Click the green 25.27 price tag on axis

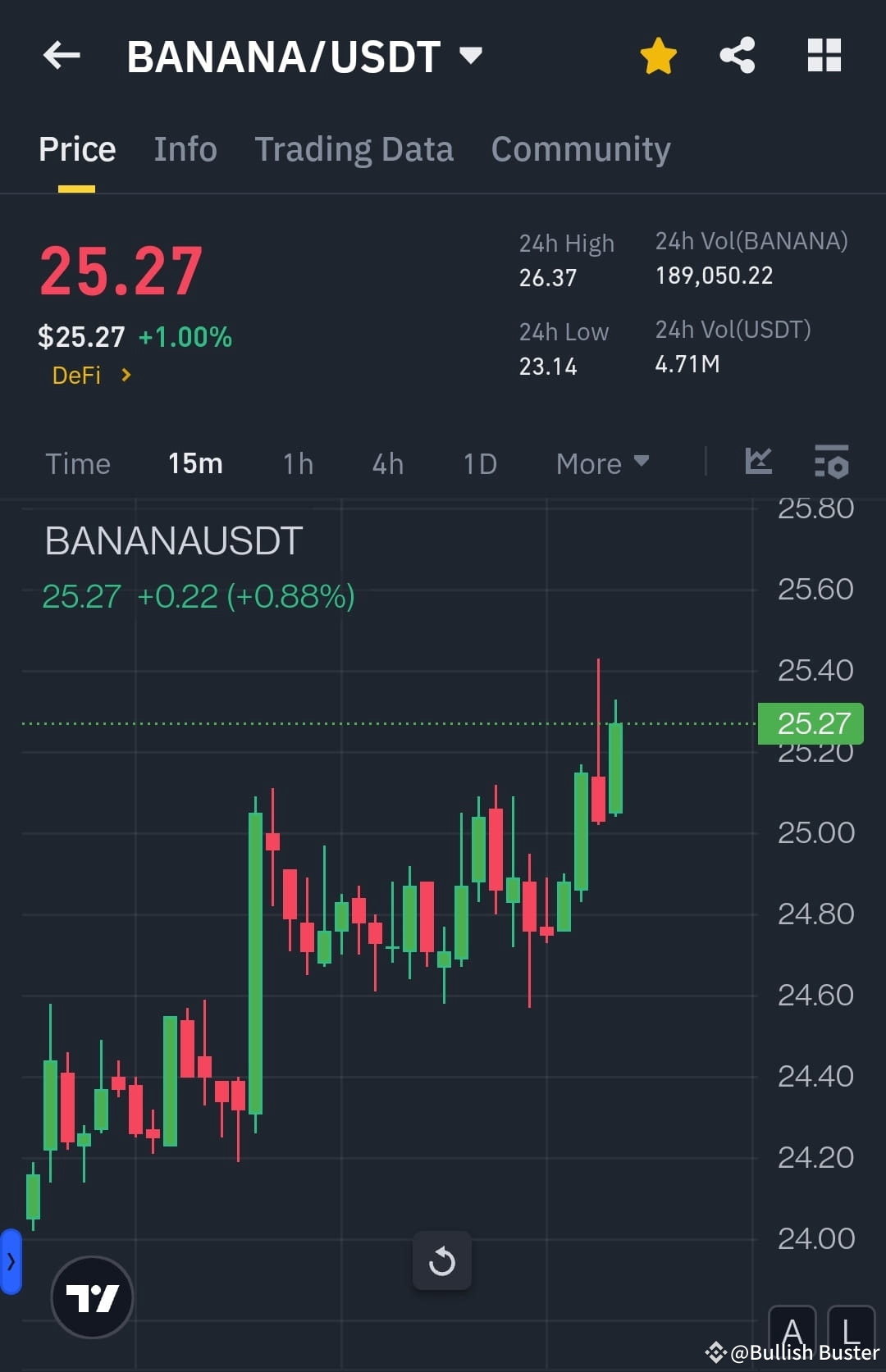click(810, 723)
